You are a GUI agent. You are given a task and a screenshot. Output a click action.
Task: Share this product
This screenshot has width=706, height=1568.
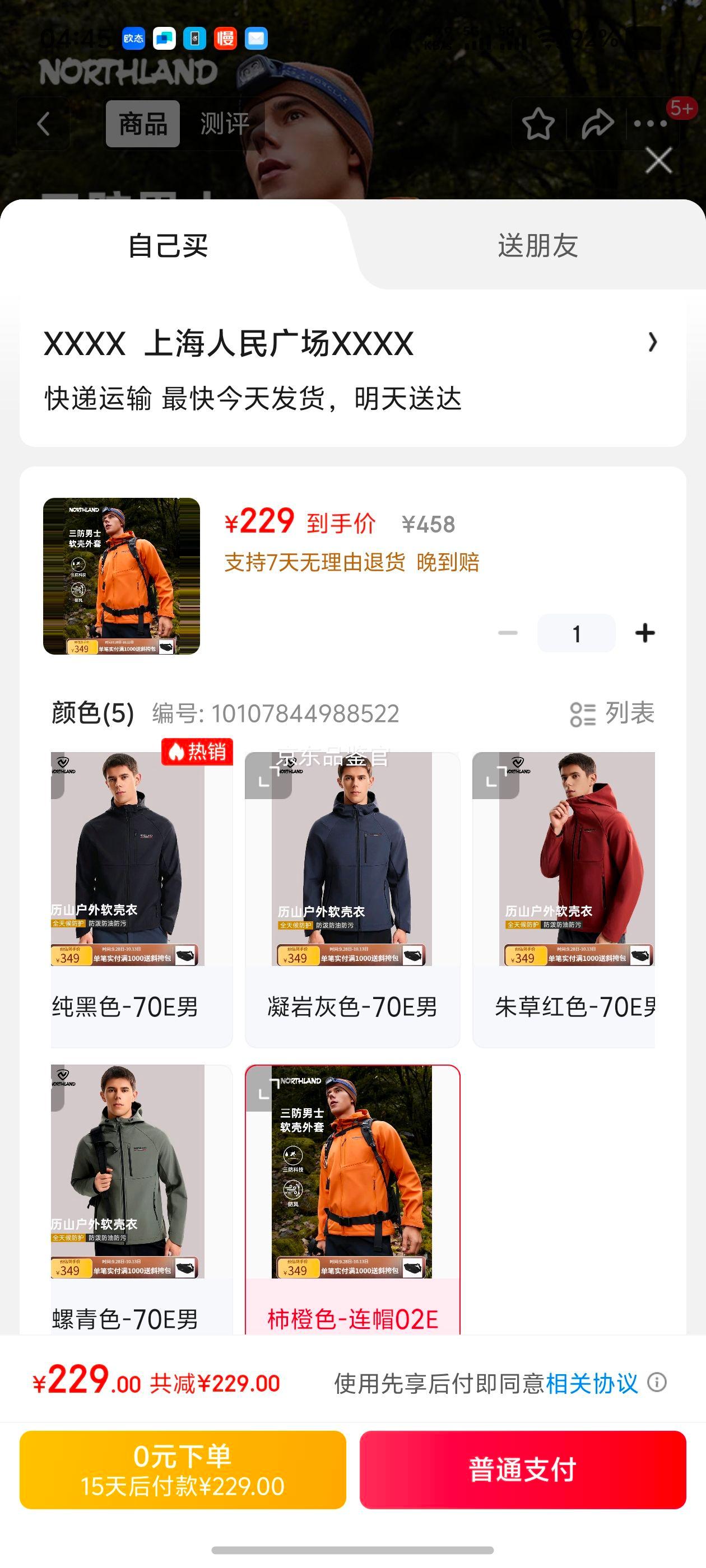597,124
